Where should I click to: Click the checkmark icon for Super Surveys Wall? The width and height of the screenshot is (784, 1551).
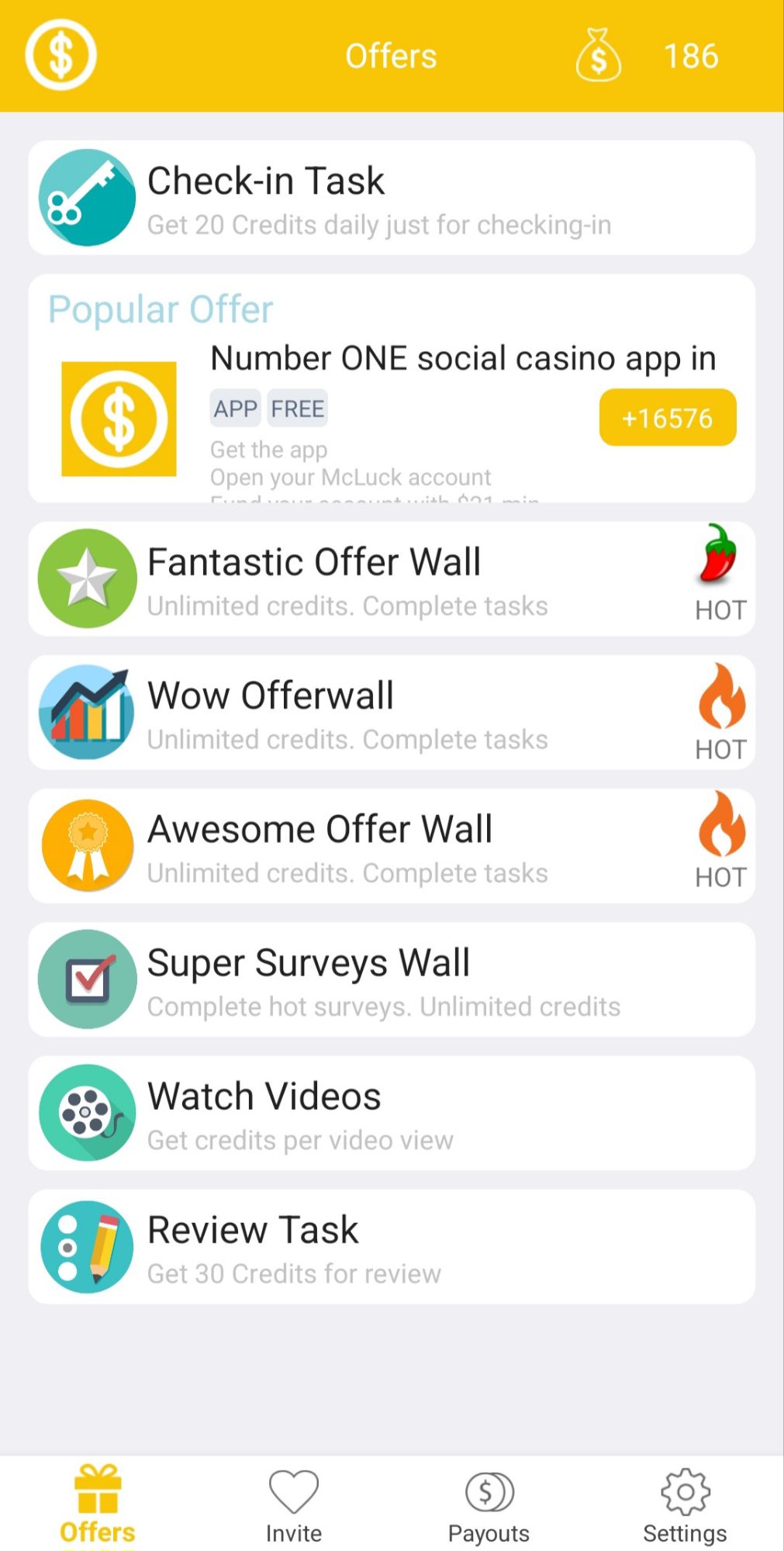(87, 979)
